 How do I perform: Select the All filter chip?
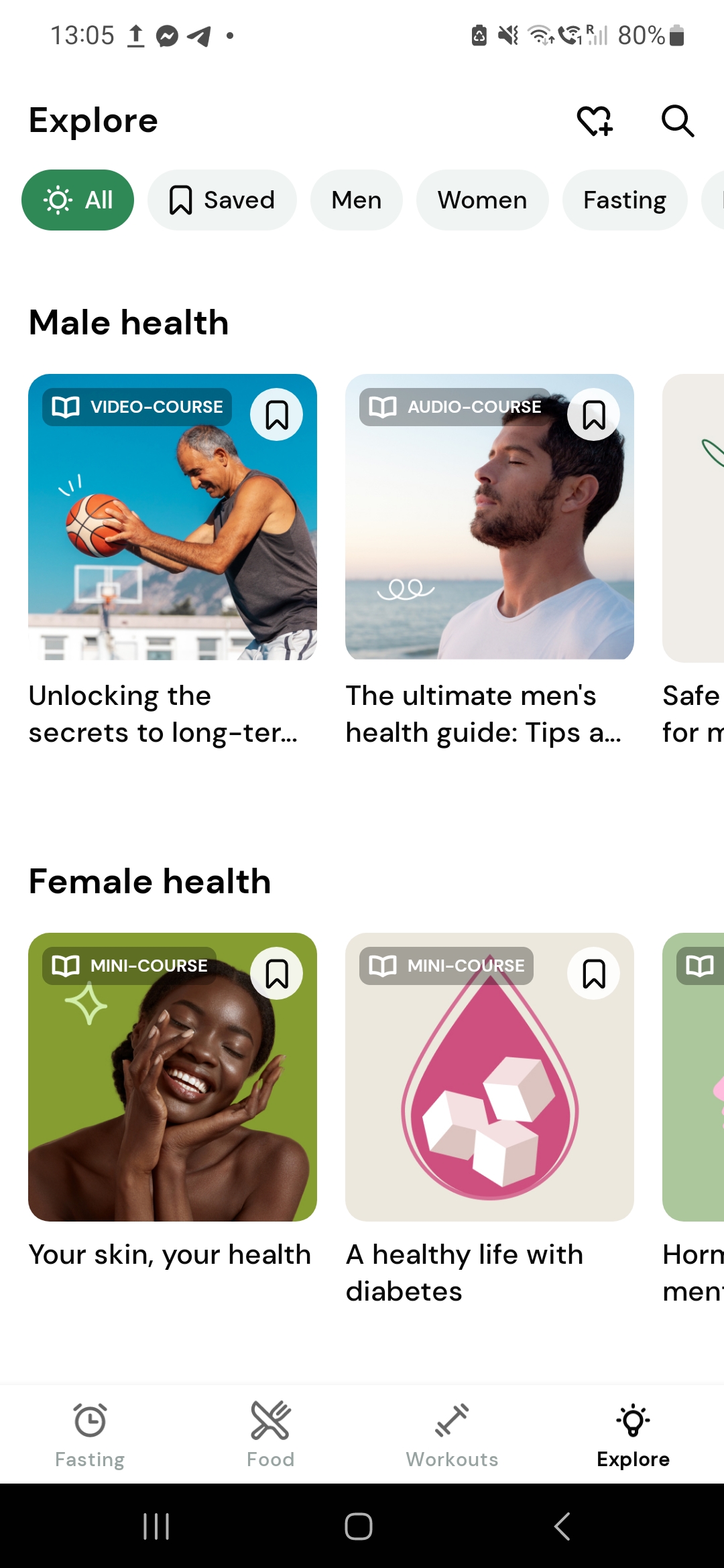78,200
